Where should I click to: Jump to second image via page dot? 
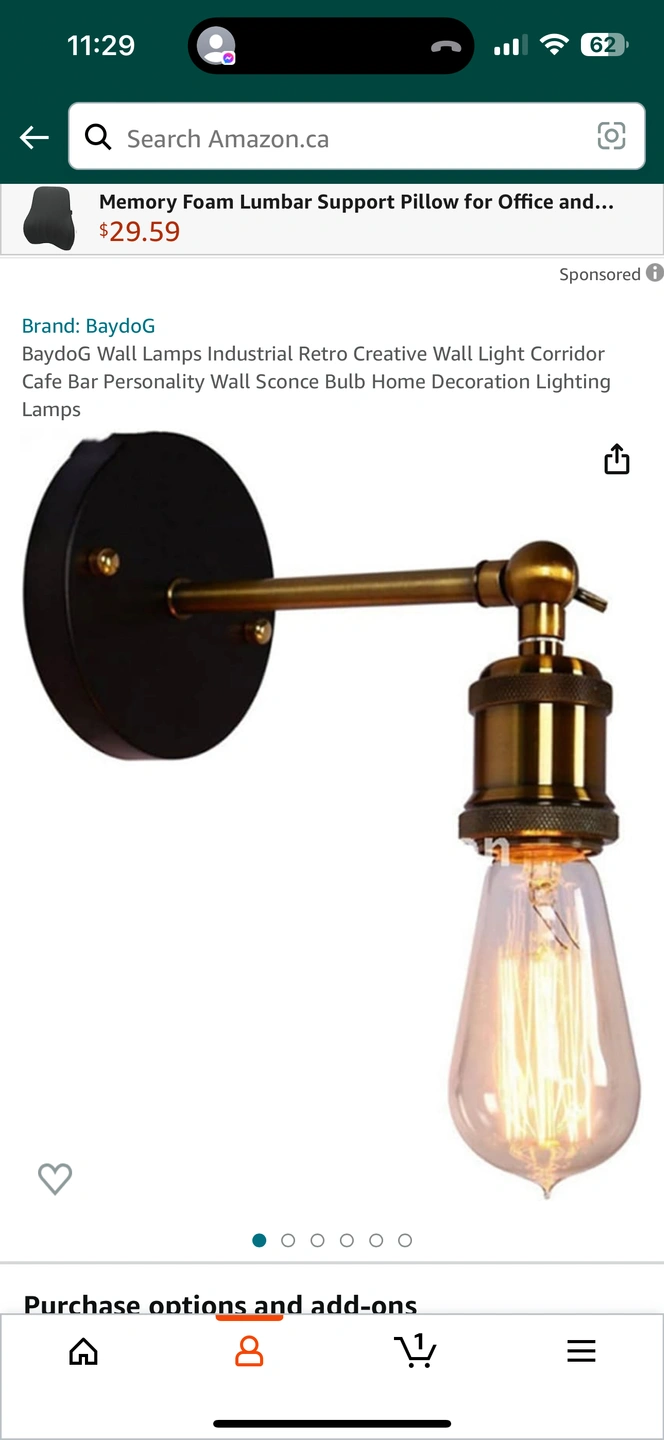click(x=288, y=1240)
